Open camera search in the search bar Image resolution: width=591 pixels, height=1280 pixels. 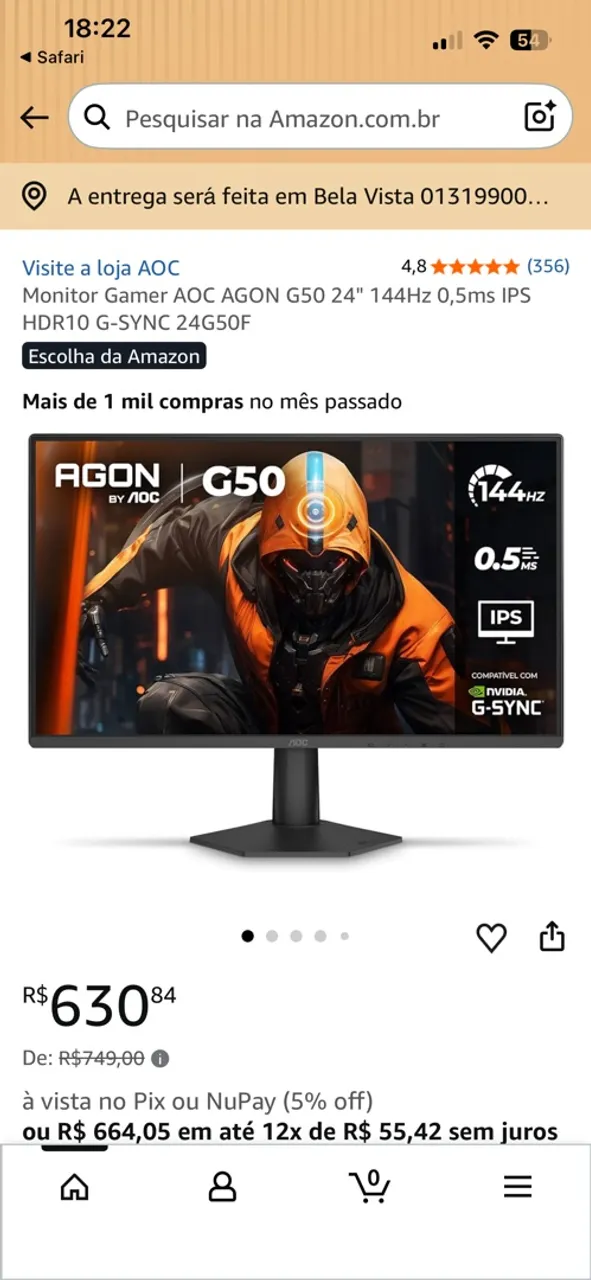pyautogui.click(x=539, y=117)
